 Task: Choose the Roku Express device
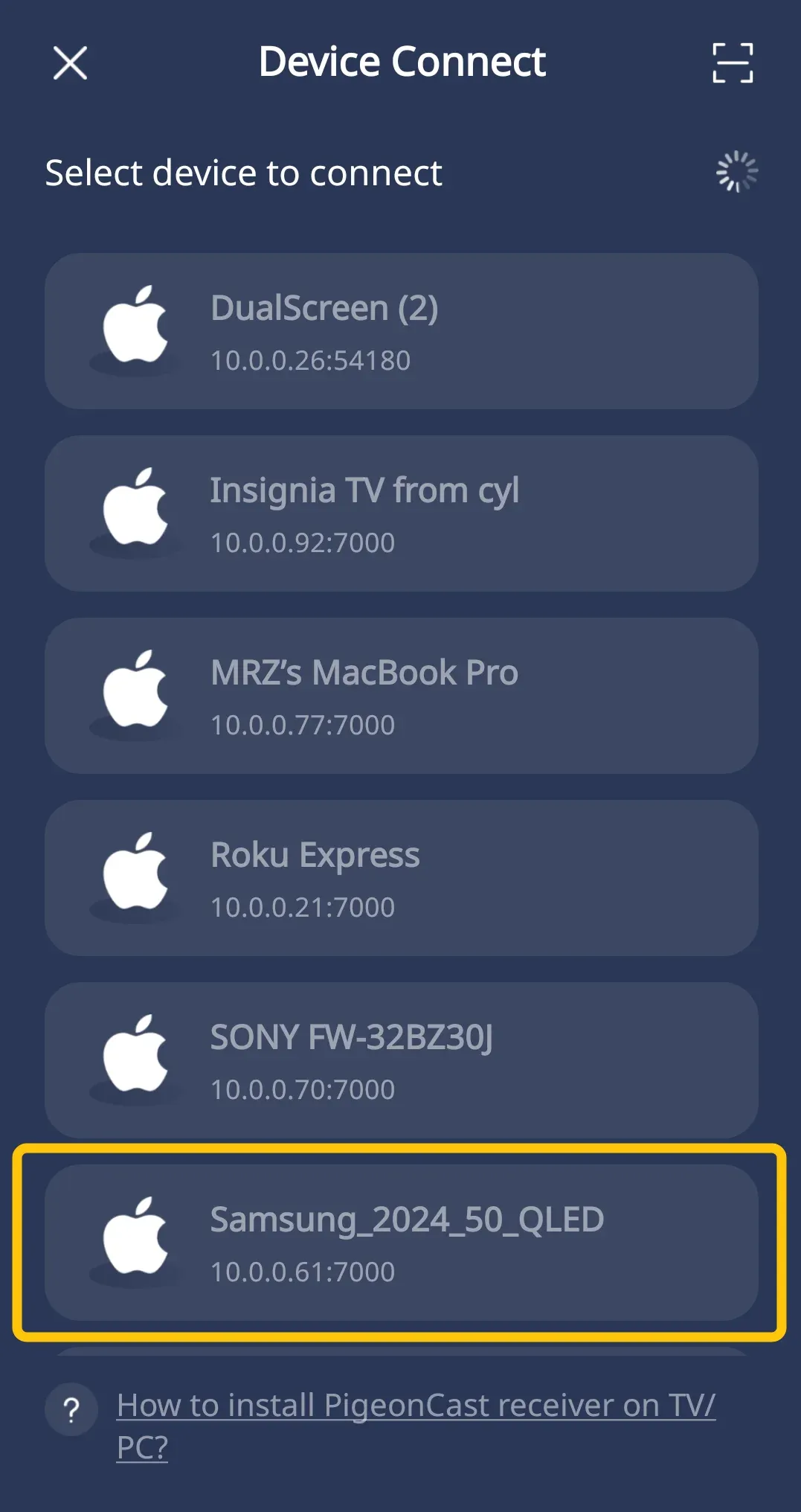tap(402, 878)
